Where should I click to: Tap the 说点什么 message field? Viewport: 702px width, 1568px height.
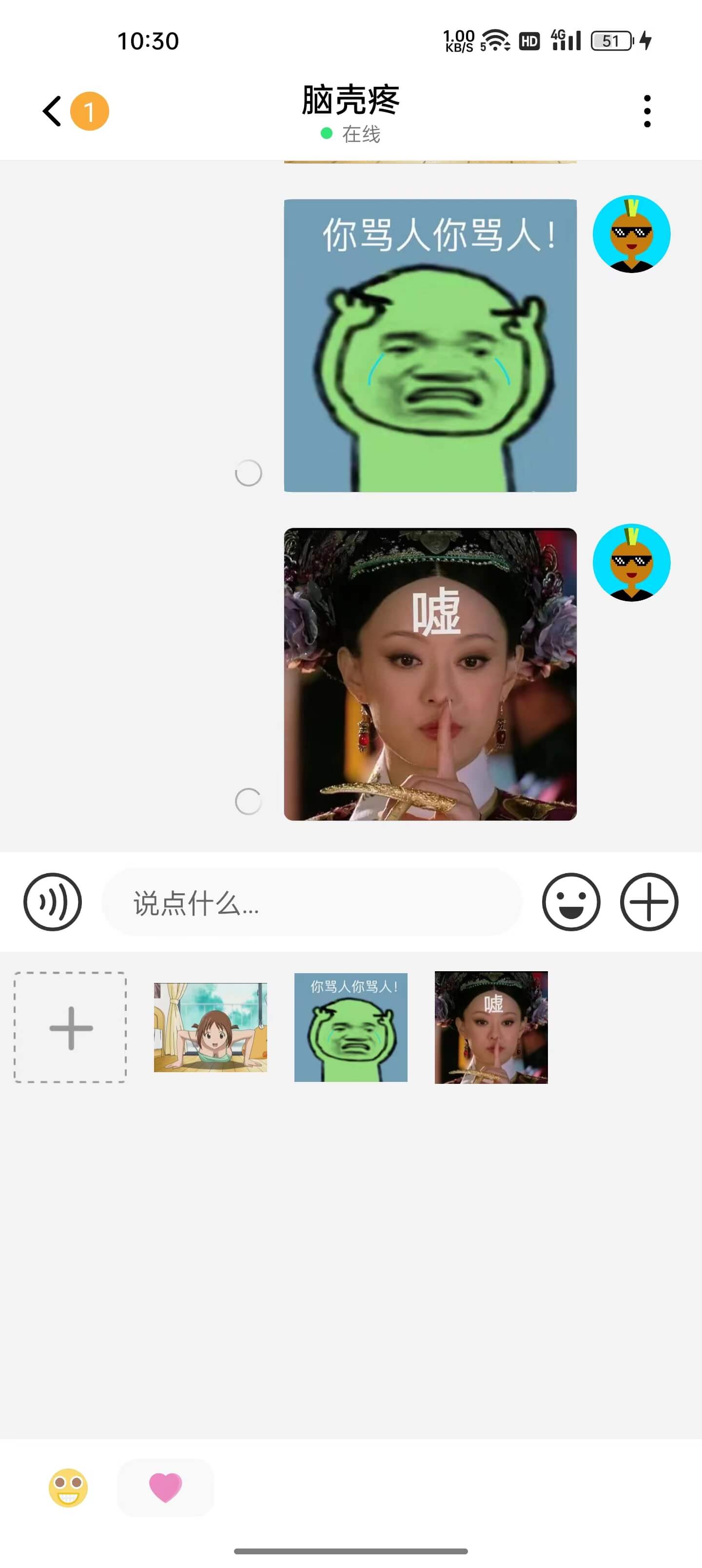click(312, 902)
